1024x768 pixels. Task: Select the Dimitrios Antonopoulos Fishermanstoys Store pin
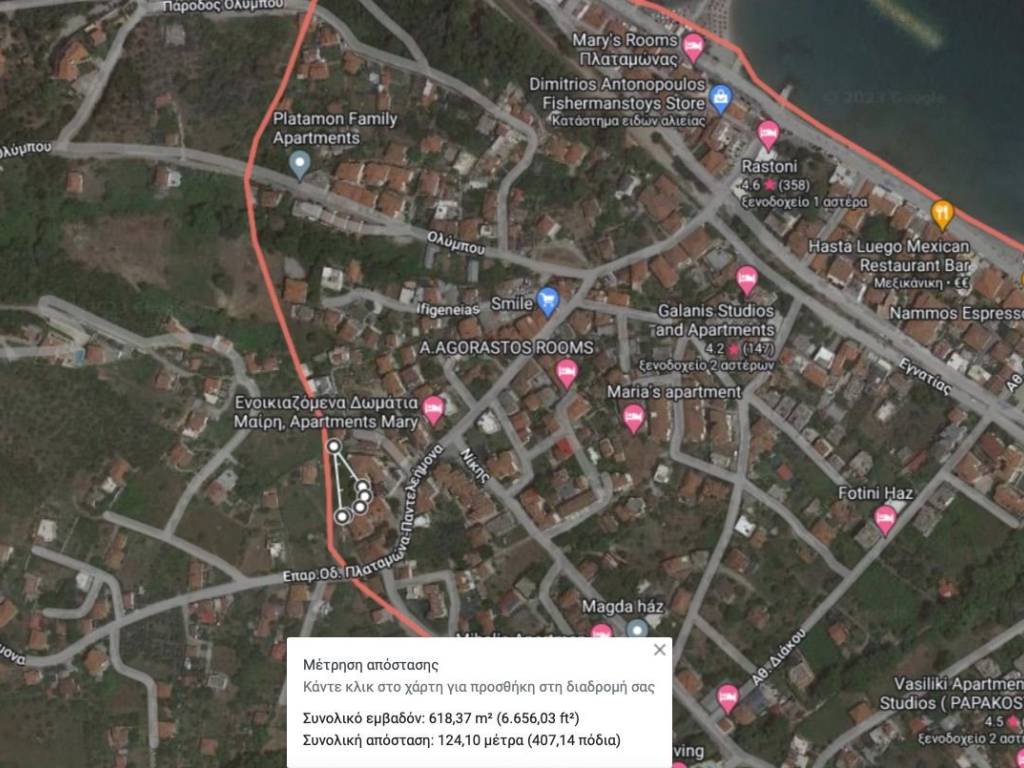(720, 97)
